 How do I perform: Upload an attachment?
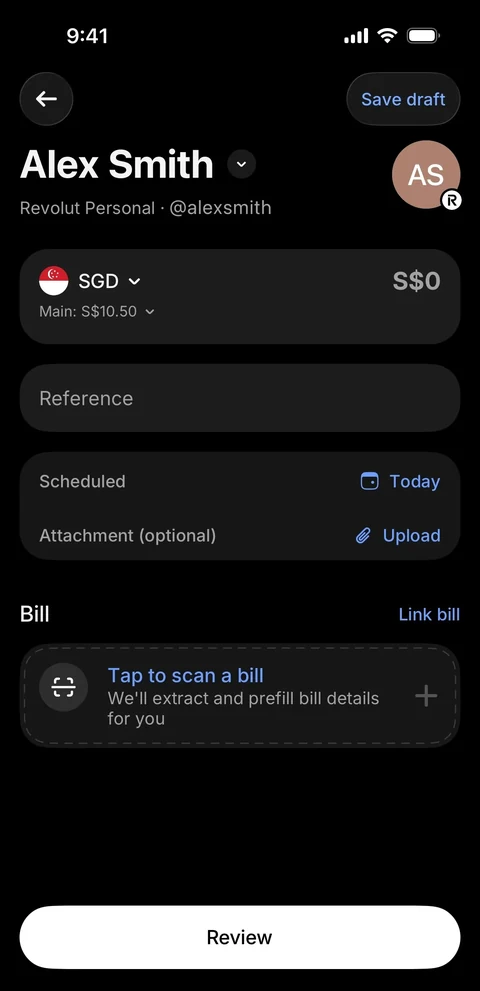coord(398,536)
